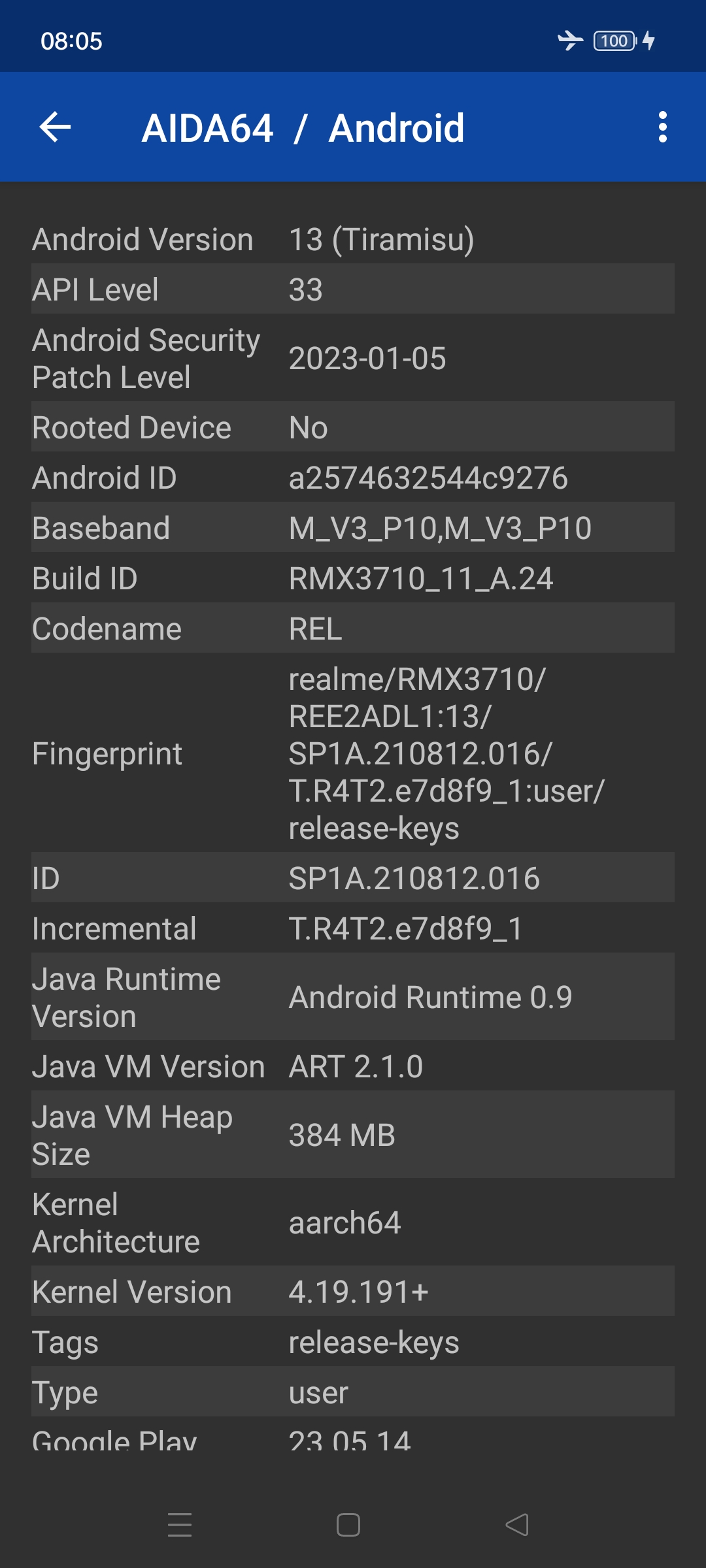The width and height of the screenshot is (706, 1568).
Task: Go back from the Android page
Action: pos(55,127)
